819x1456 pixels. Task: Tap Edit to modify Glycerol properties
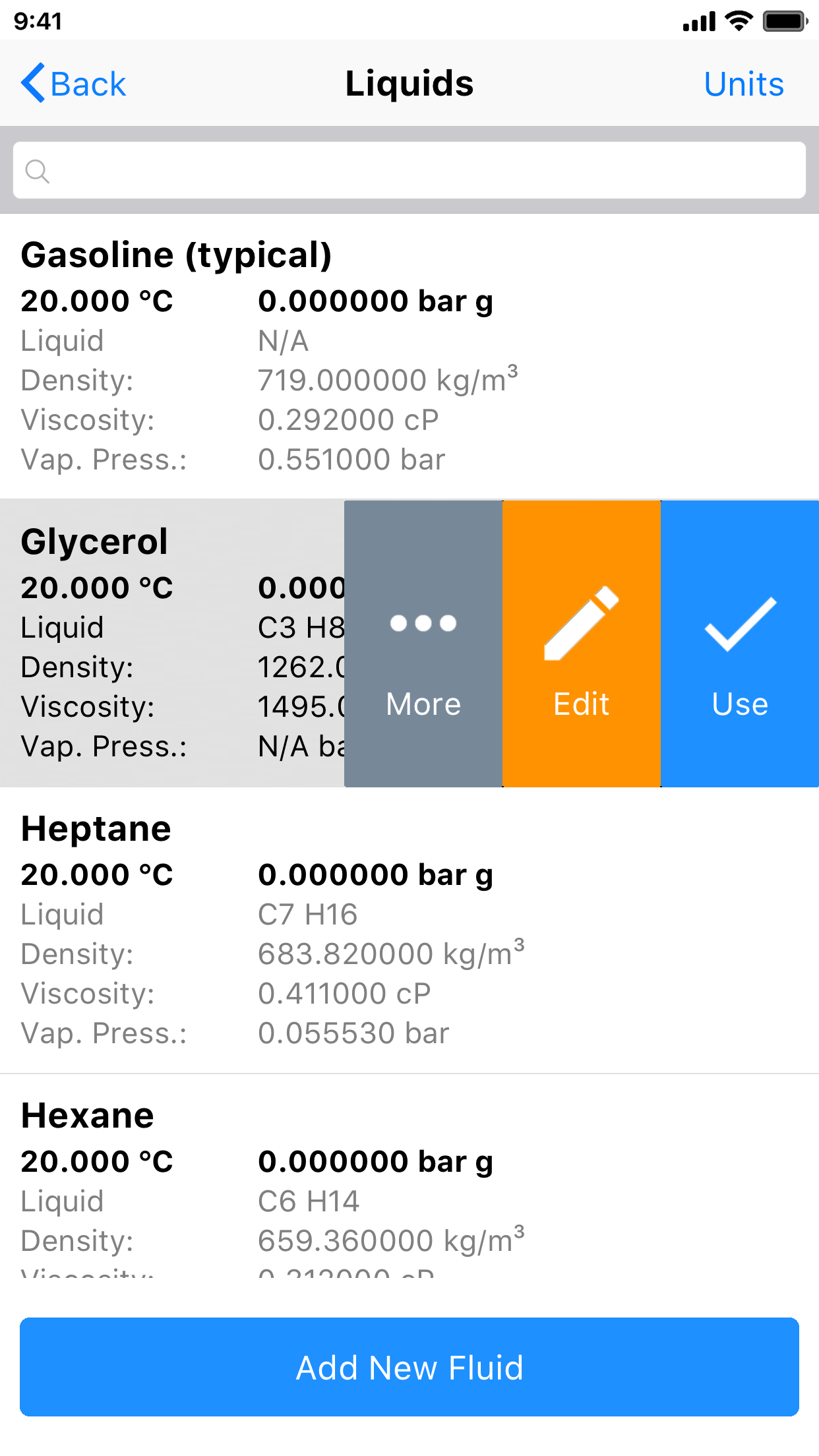580,704
